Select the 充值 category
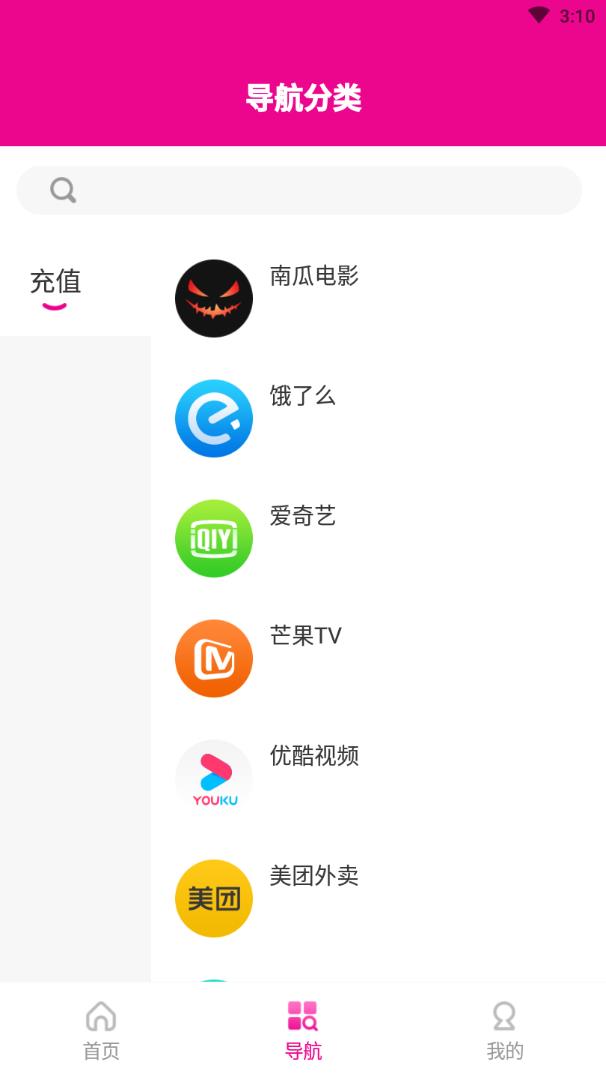606x1080 pixels. coord(56,283)
